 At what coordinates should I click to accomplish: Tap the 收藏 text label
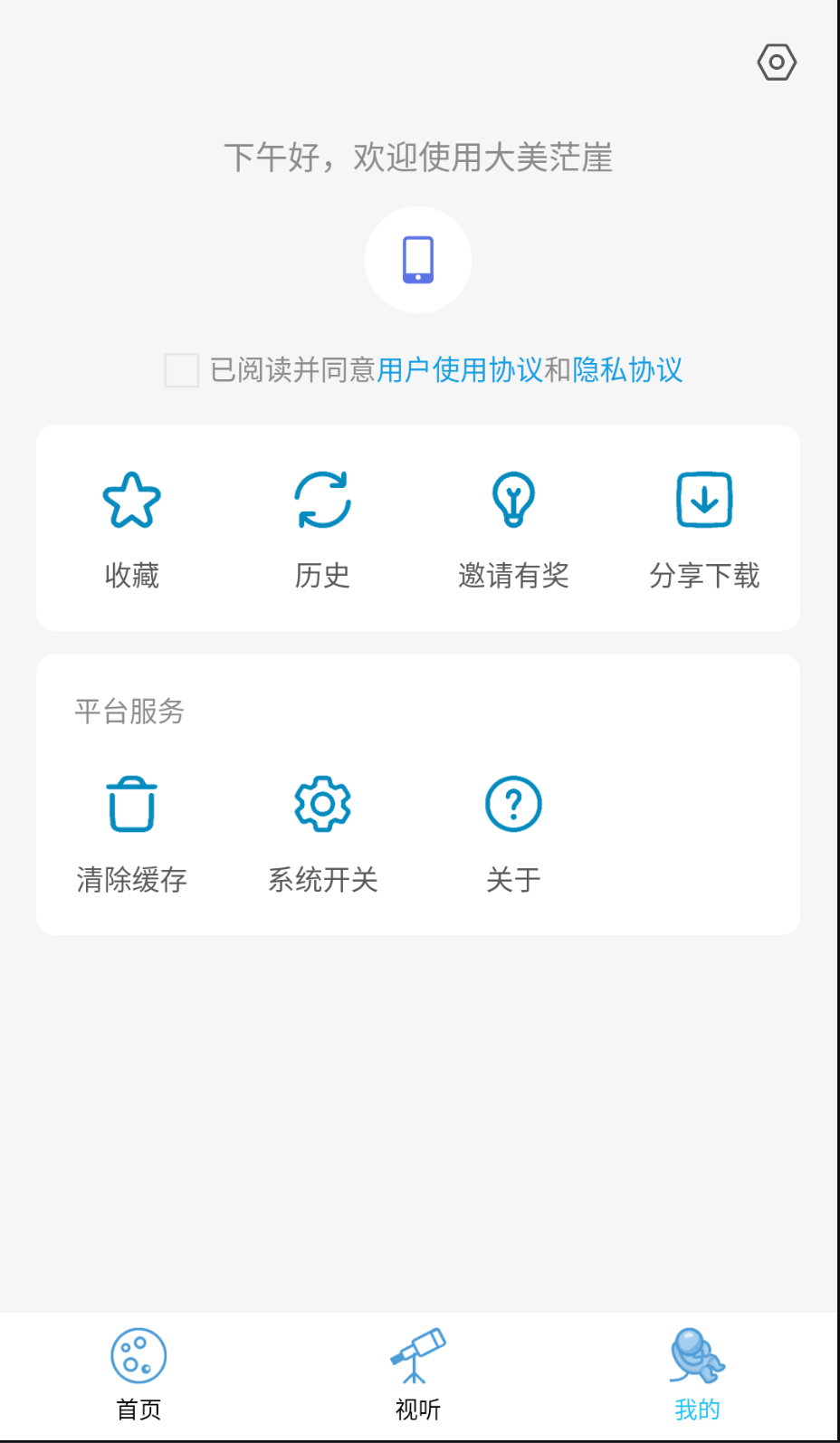point(131,576)
